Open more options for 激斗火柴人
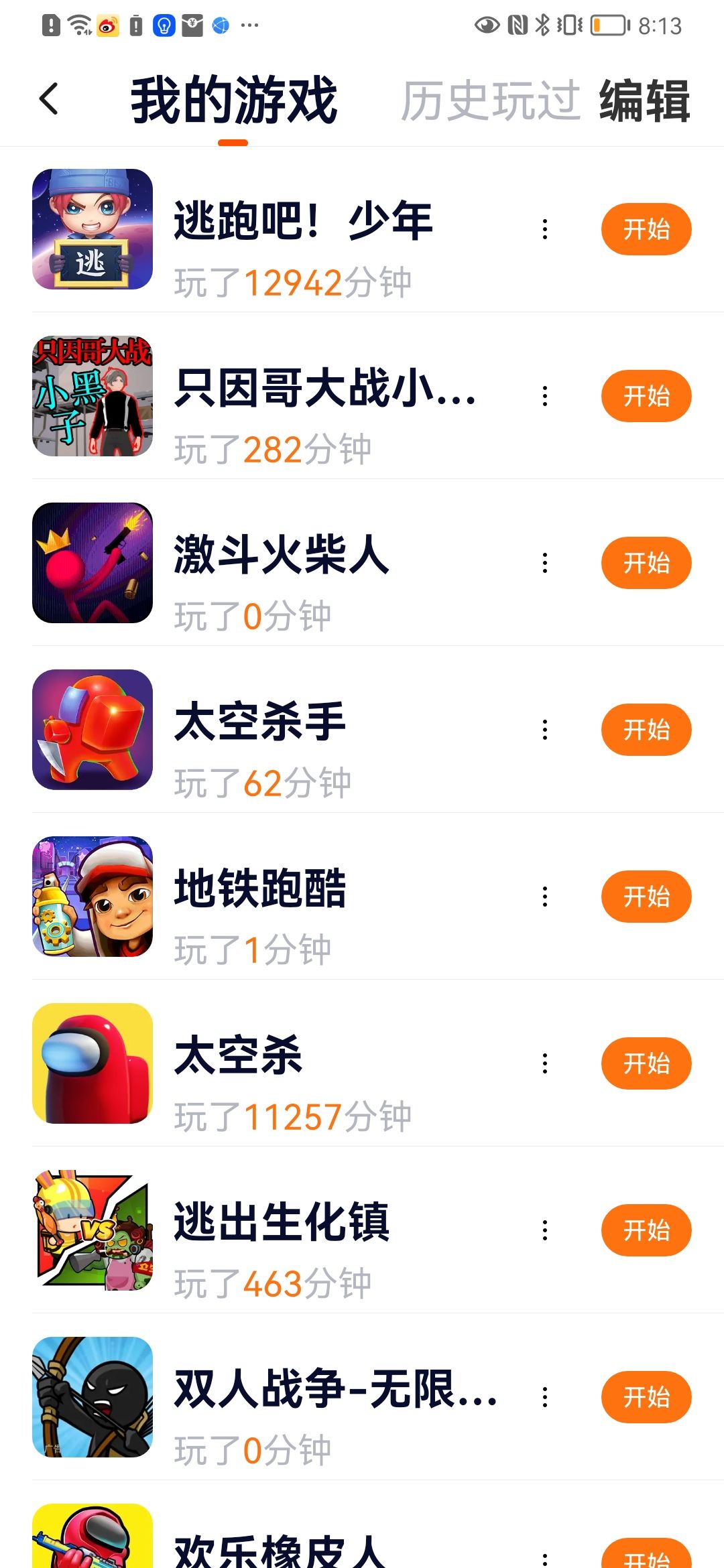 (x=545, y=563)
